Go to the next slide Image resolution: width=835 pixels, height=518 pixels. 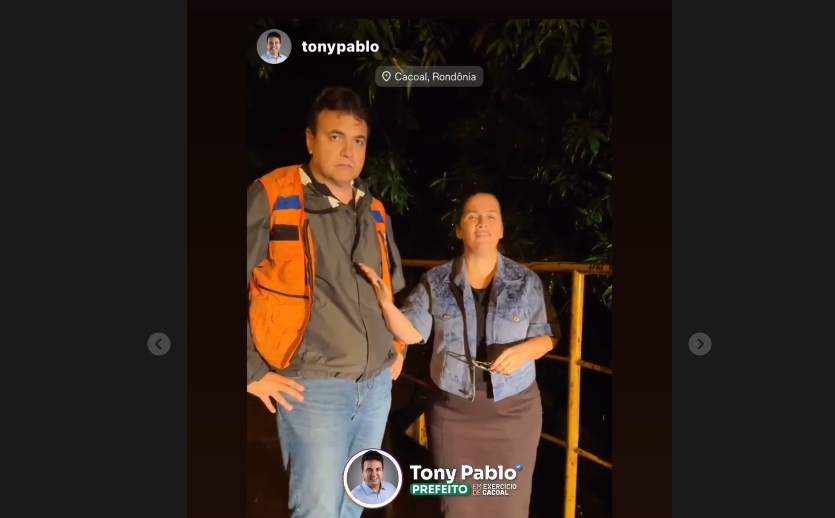pos(700,344)
